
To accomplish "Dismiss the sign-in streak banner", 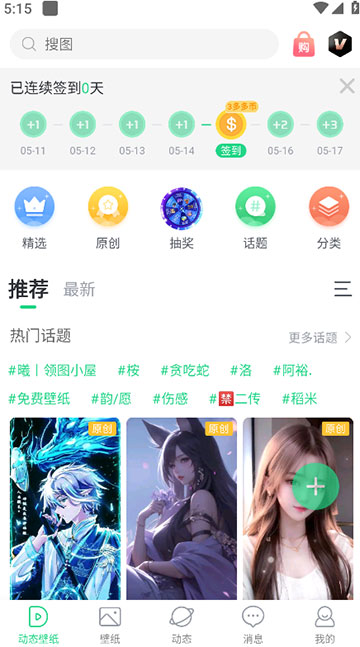I will point(347,87).
